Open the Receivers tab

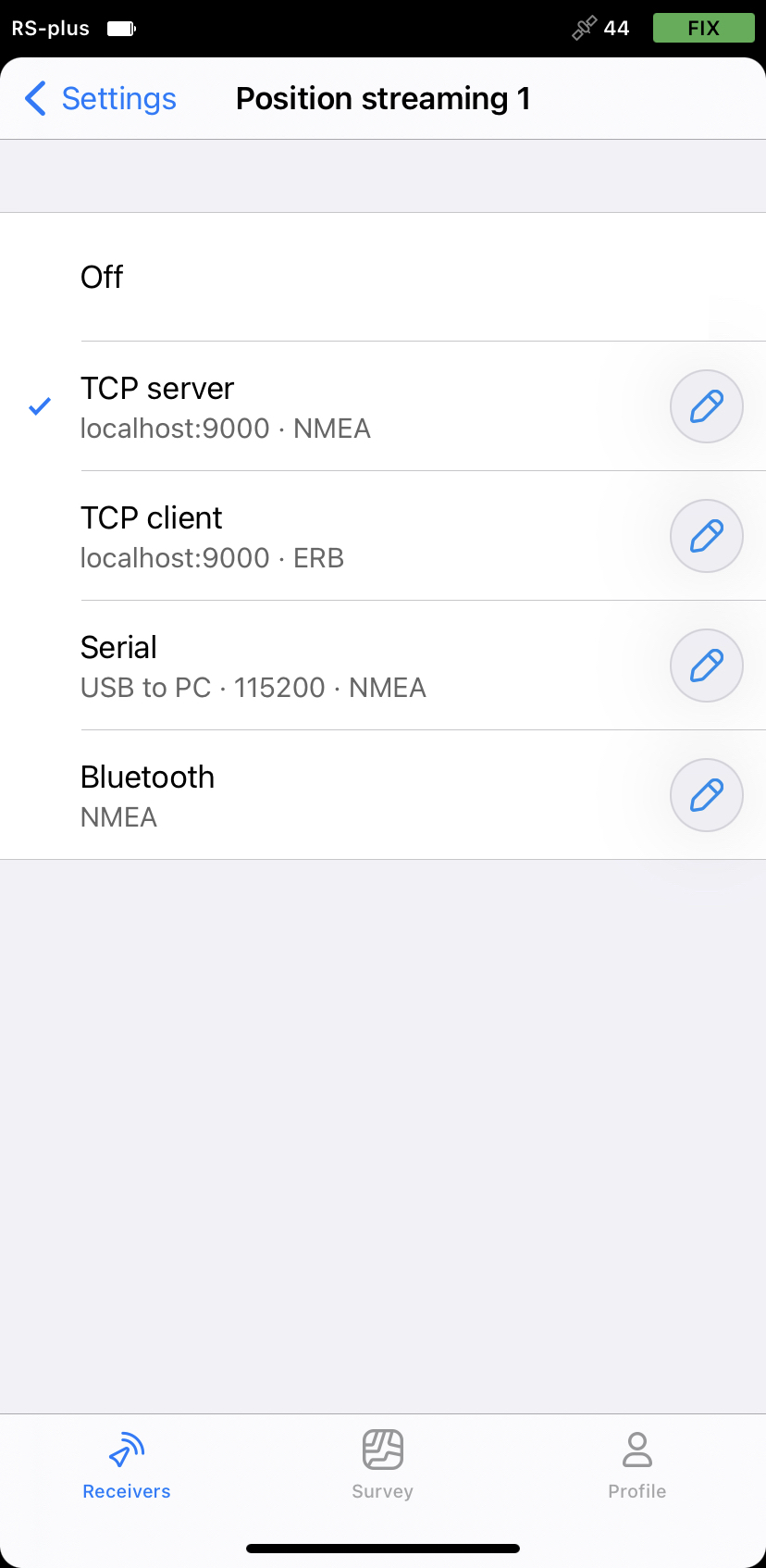(x=127, y=1465)
